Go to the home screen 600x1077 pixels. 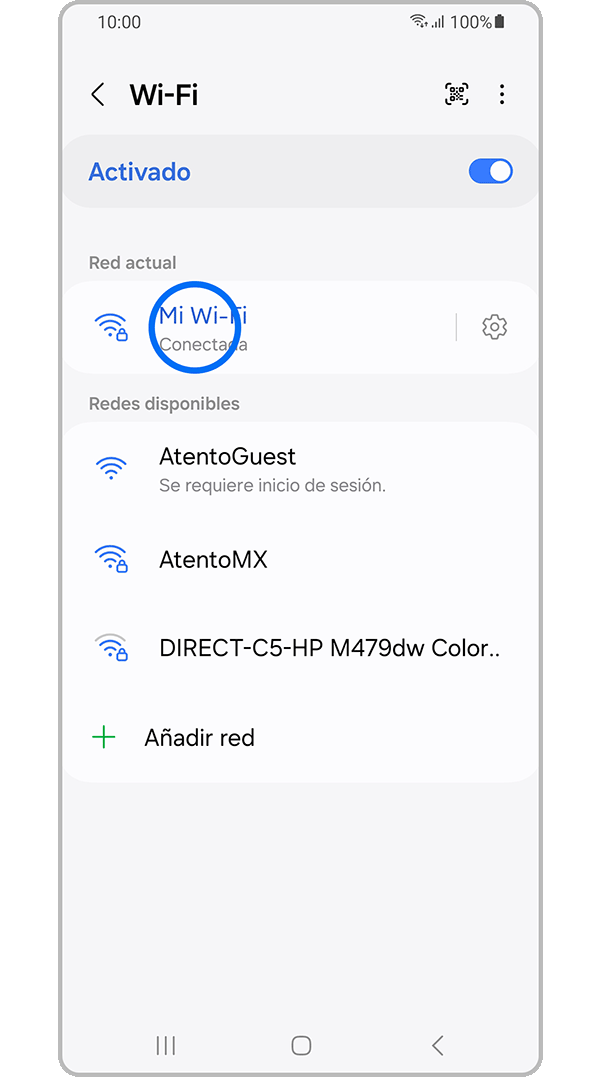[301, 1045]
